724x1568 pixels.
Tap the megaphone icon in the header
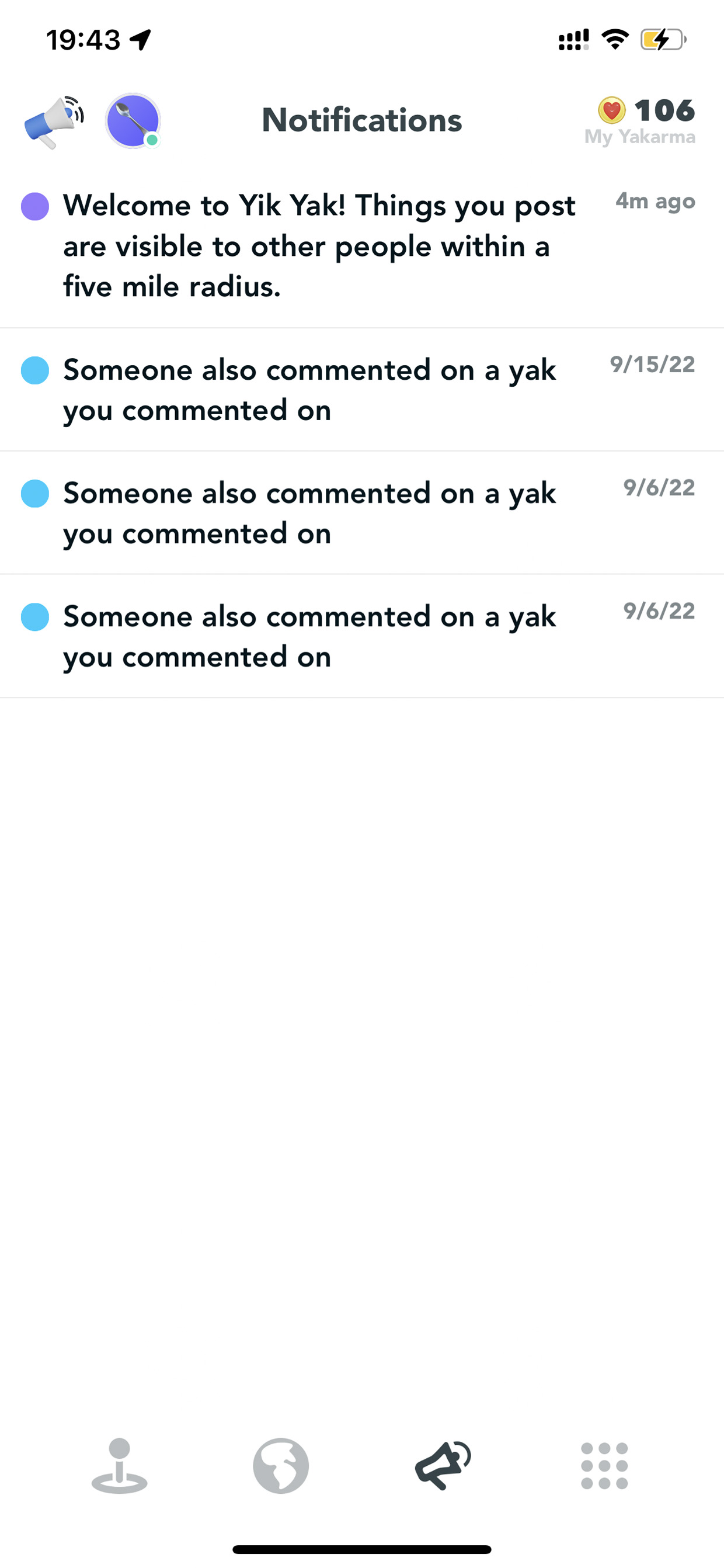click(54, 122)
